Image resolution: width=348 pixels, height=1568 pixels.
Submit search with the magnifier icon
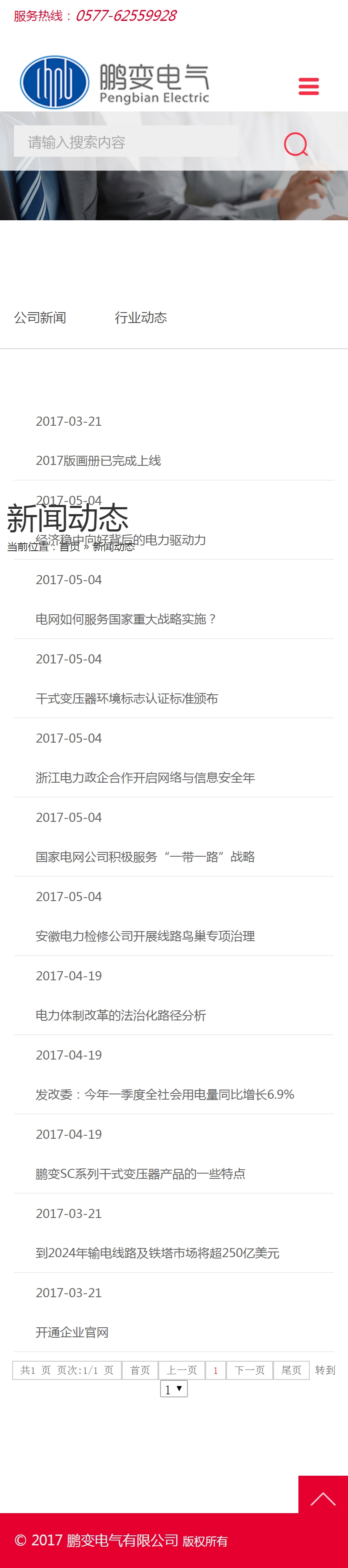296,144
